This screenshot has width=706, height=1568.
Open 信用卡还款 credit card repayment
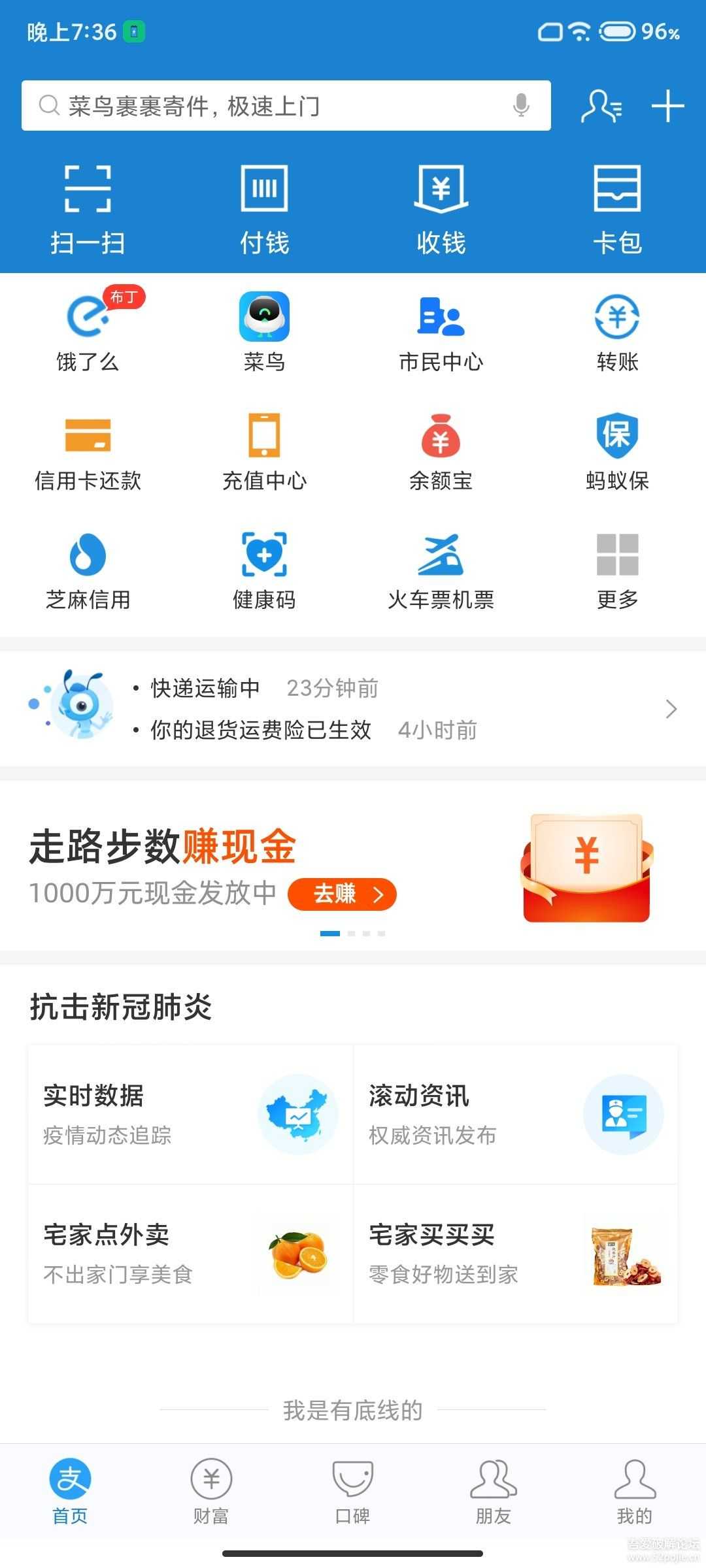coord(88,451)
